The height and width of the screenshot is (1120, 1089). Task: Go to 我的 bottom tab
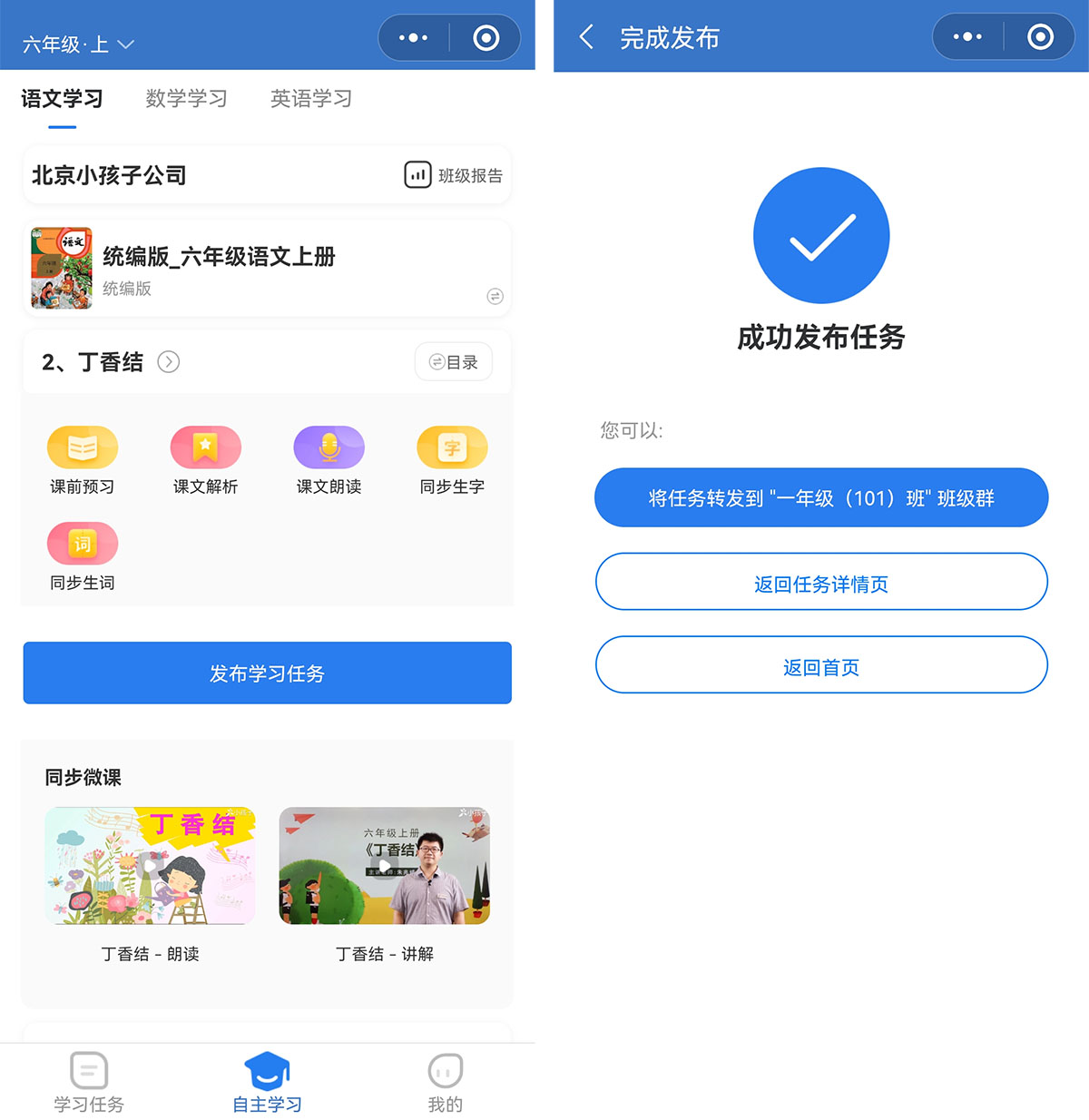[445, 1082]
